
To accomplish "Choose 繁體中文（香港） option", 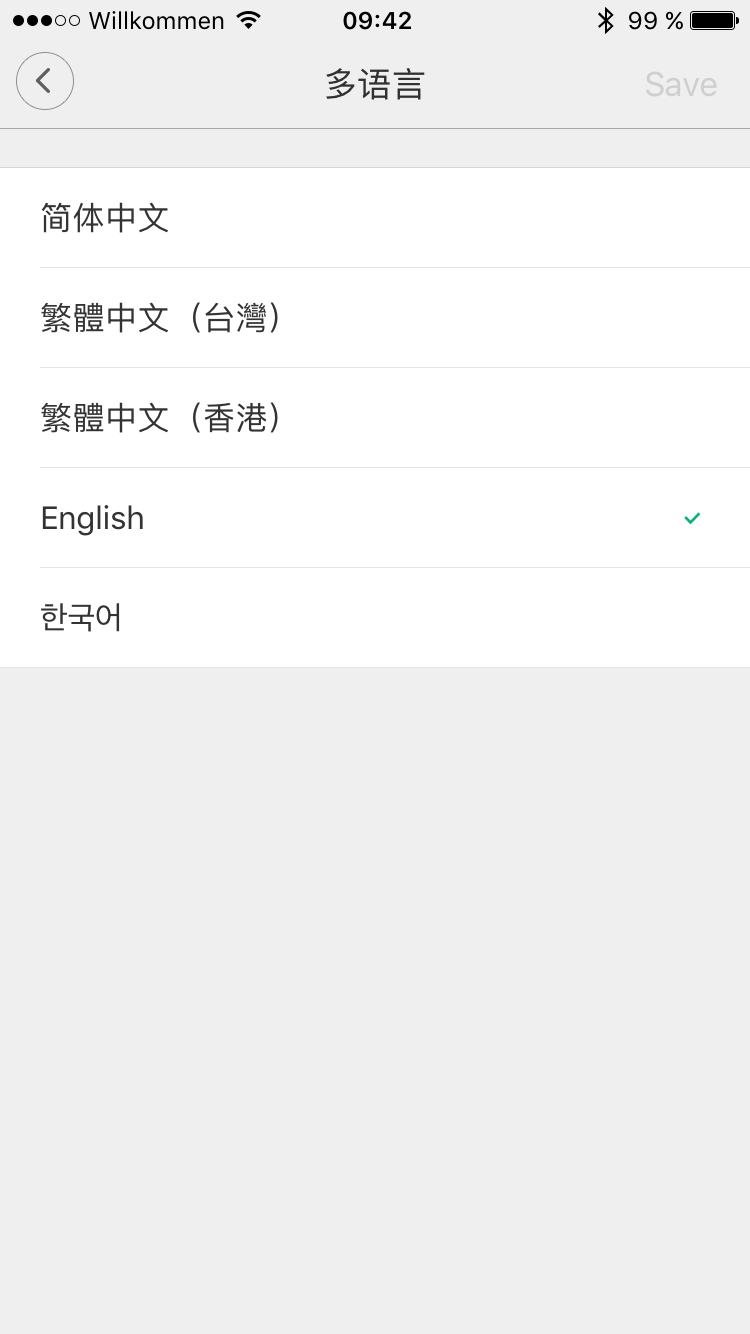I will tap(375, 418).
